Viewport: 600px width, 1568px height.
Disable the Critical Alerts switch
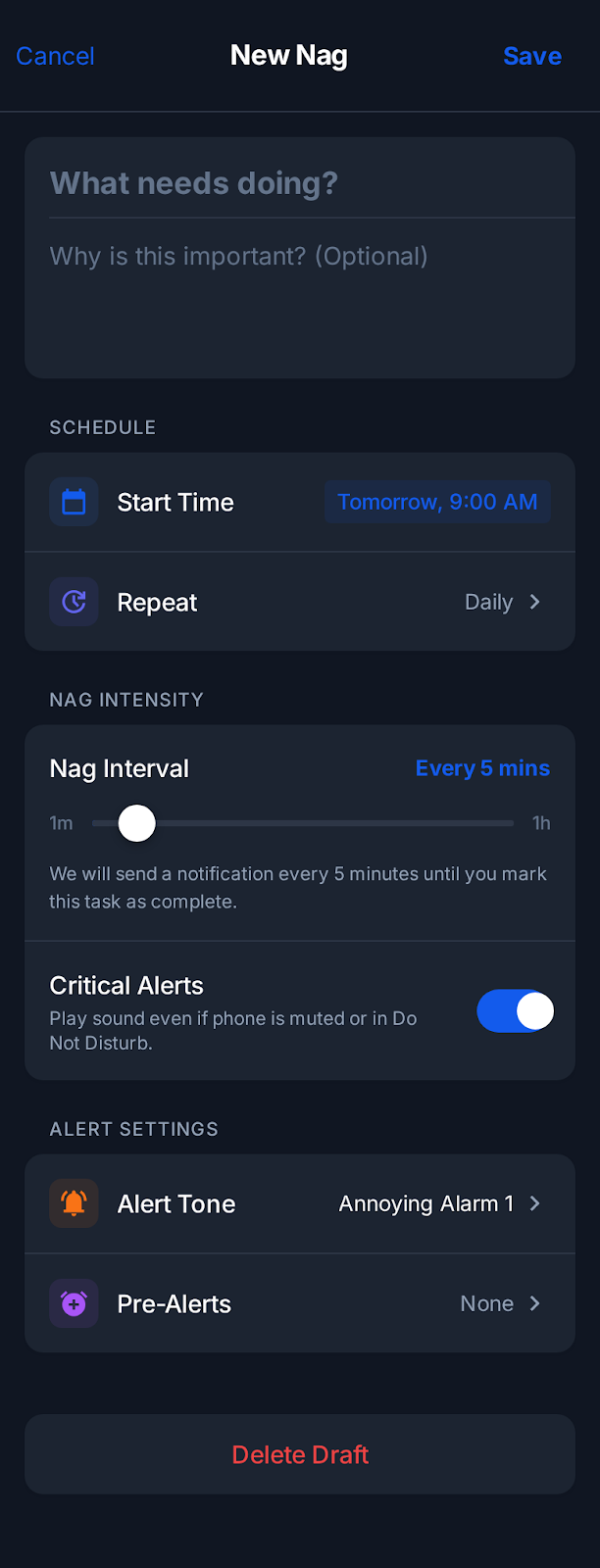coord(515,1011)
